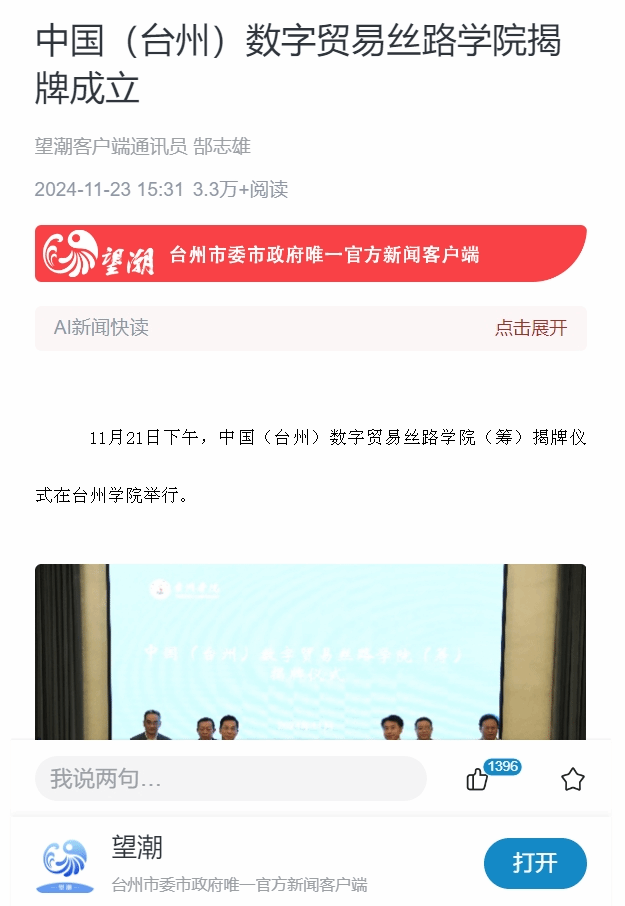Like this article with the thumbs-up icon
This screenshot has width=625, height=906.
point(478,780)
